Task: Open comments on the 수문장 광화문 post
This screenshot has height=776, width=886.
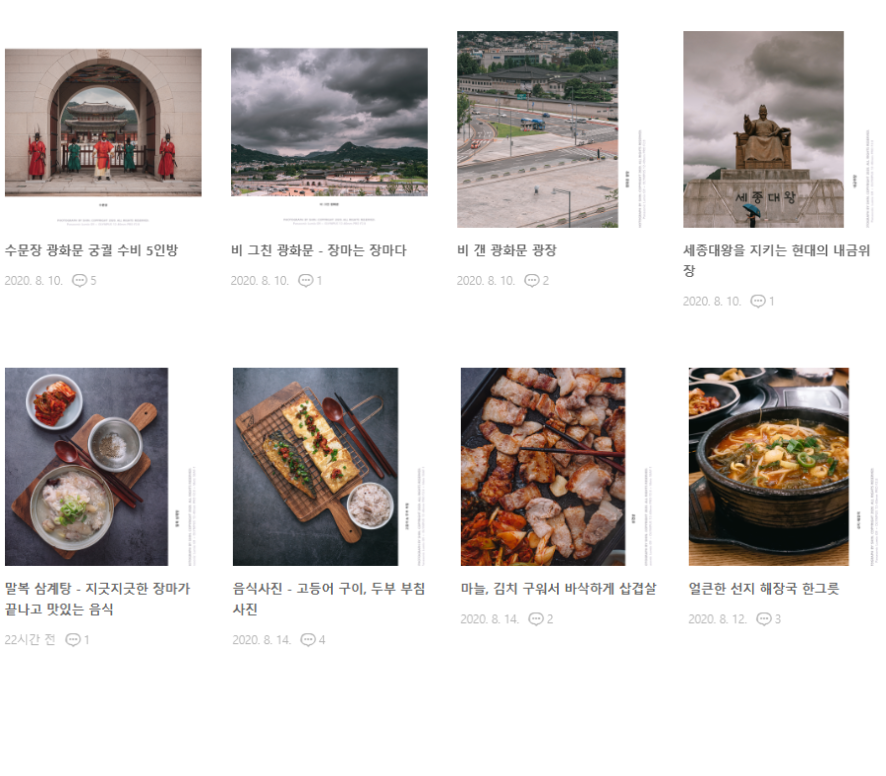Action: click(x=86, y=281)
